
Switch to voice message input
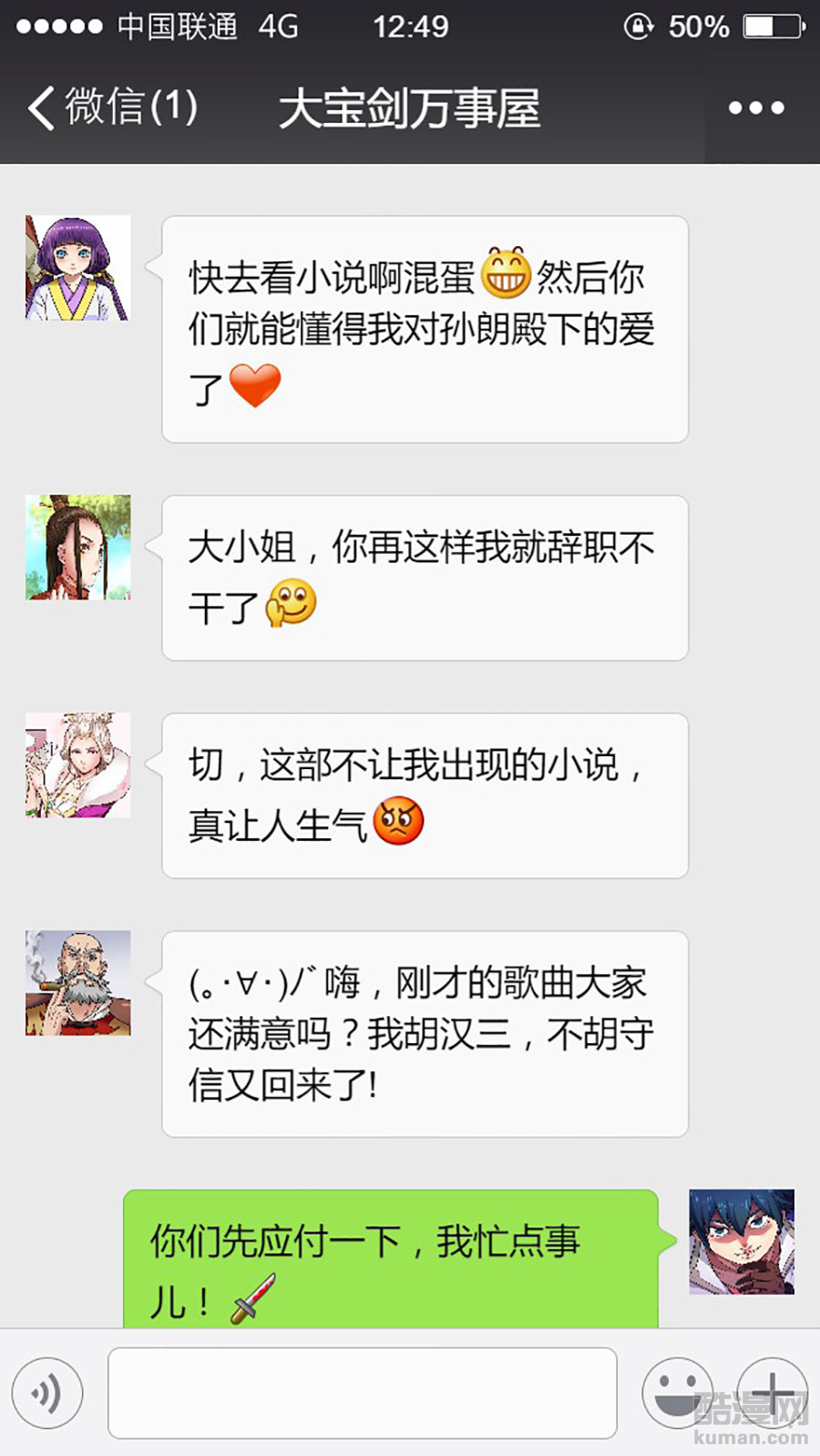pyautogui.click(x=47, y=1393)
